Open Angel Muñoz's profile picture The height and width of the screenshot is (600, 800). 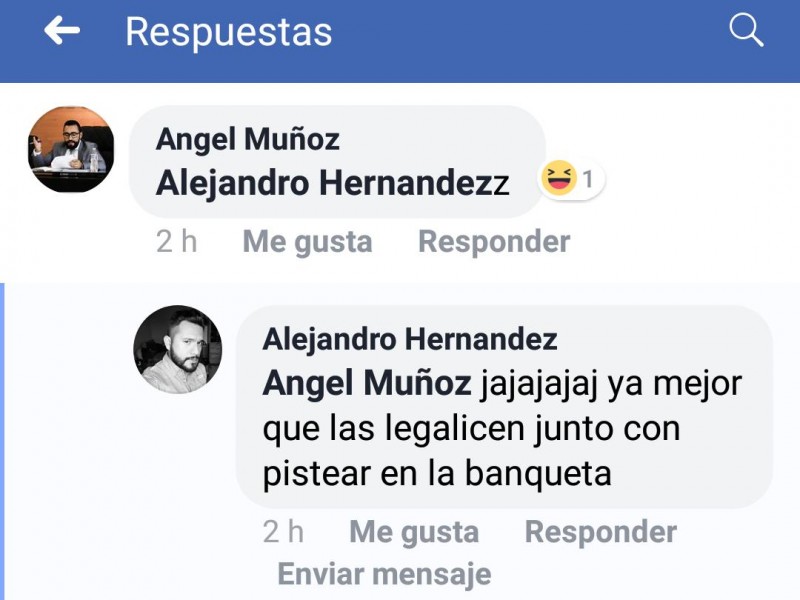point(70,149)
